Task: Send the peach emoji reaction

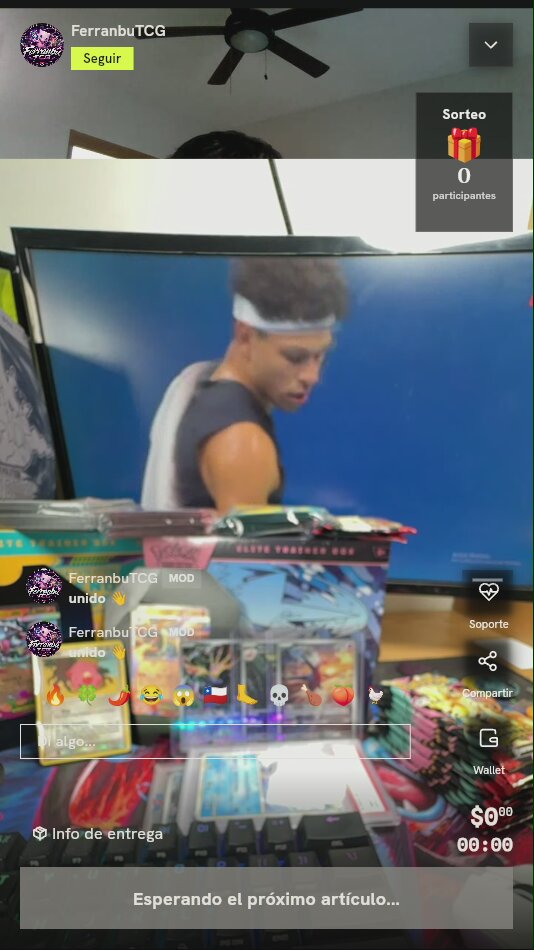Action: [x=343, y=696]
